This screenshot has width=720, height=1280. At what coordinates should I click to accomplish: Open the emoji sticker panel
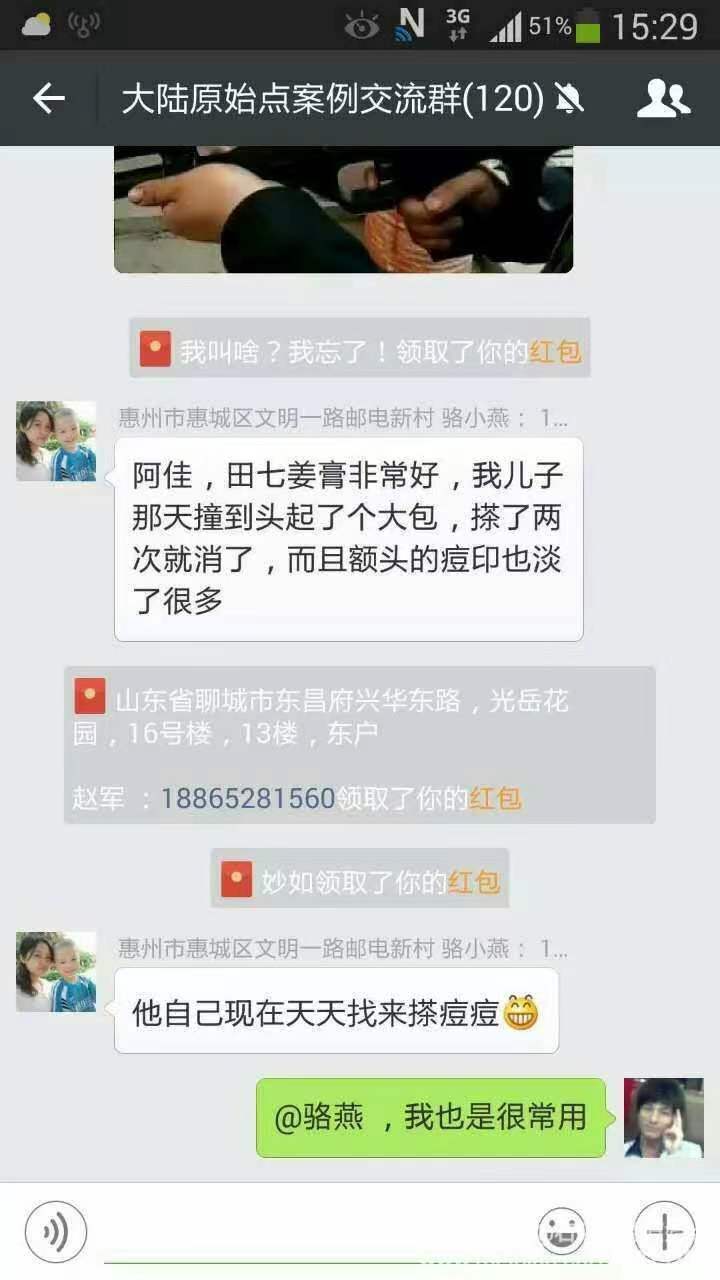click(562, 1231)
